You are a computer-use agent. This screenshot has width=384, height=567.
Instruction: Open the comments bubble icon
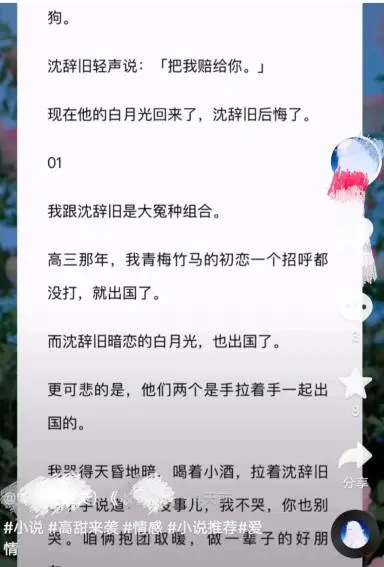coord(356,307)
